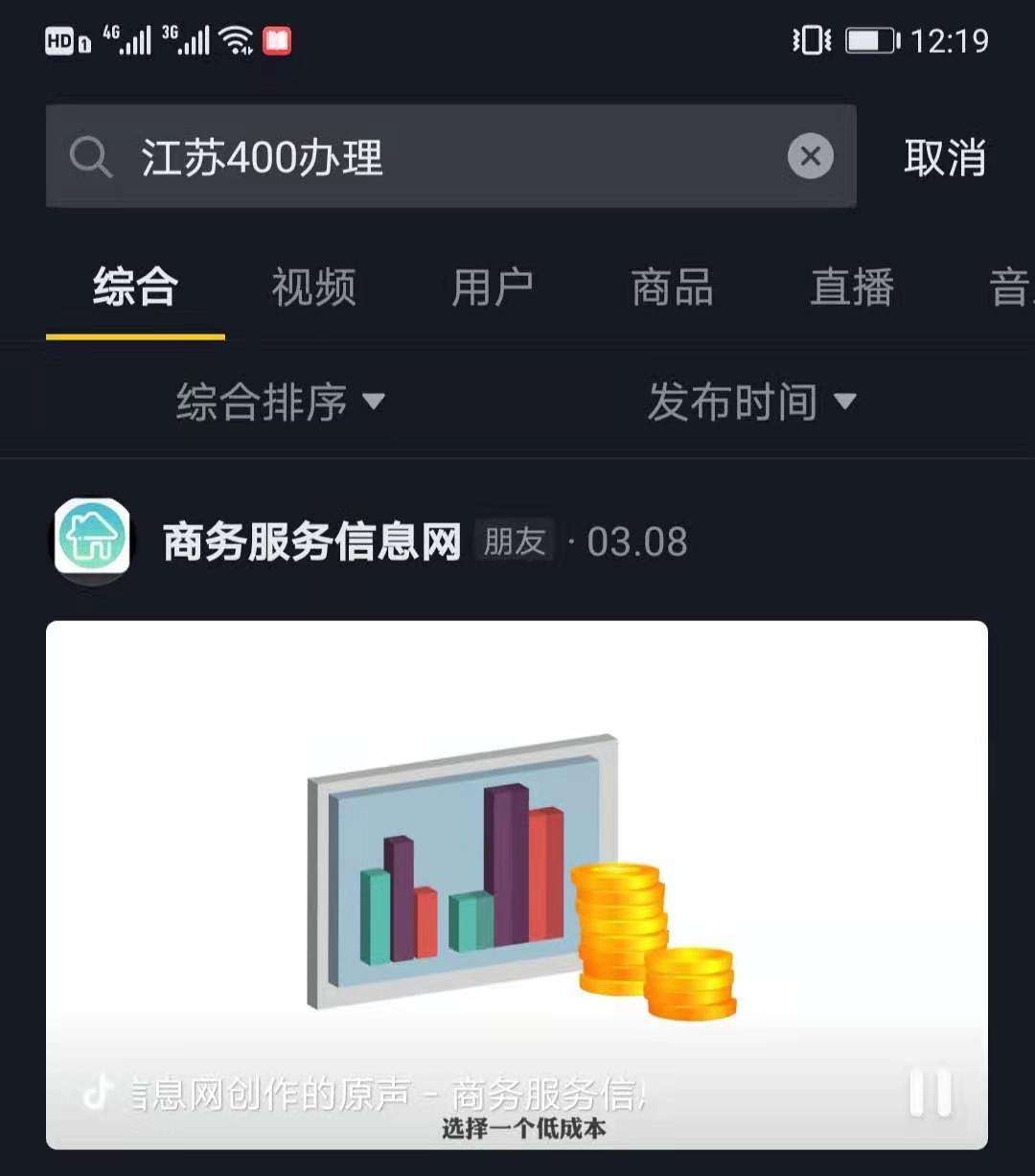Open the 商务服务信息网 username link
The height and width of the screenshot is (1176, 1035).
(312, 540)
